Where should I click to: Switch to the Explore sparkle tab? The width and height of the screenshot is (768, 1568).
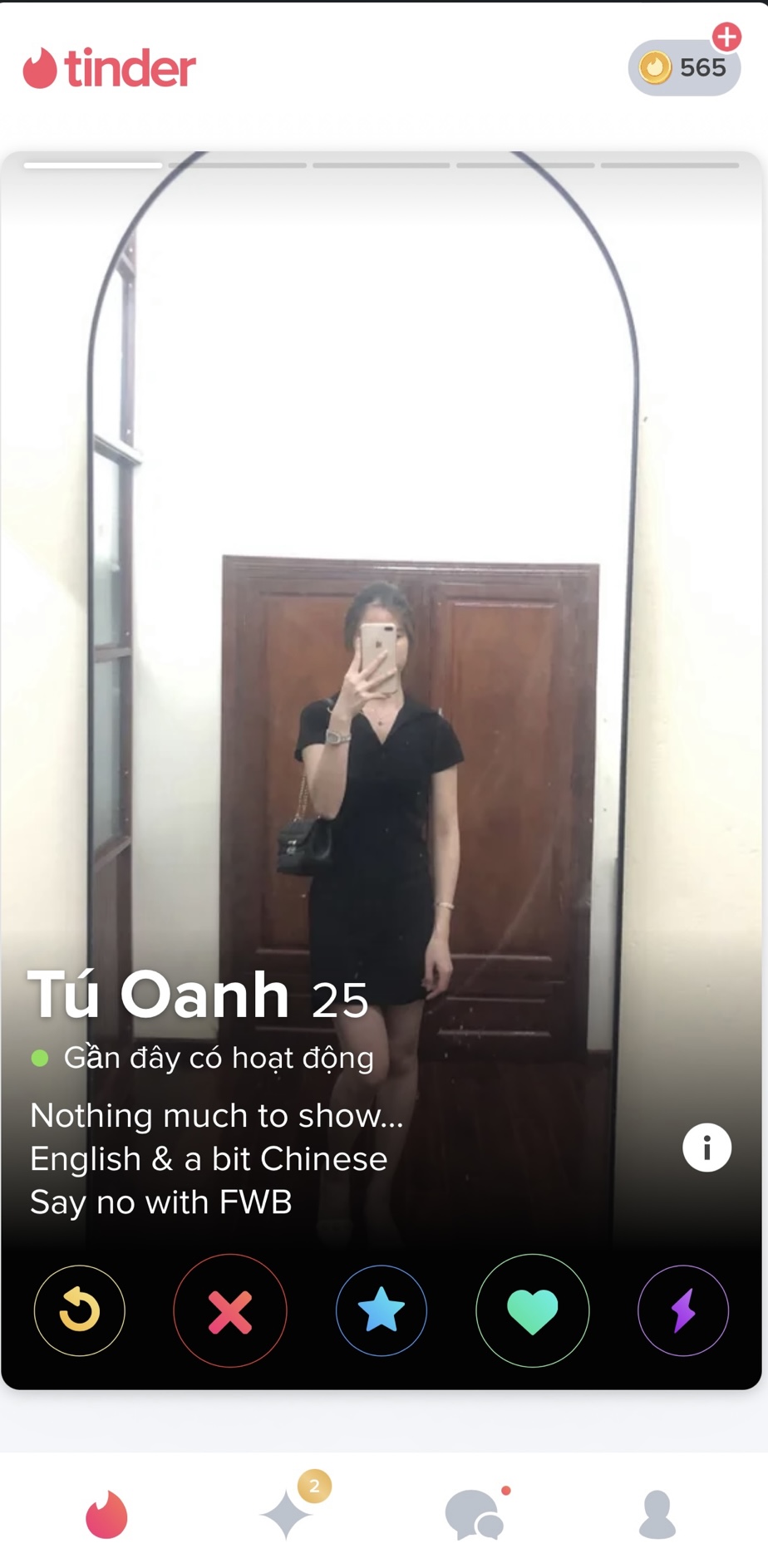pos(287,1514)
